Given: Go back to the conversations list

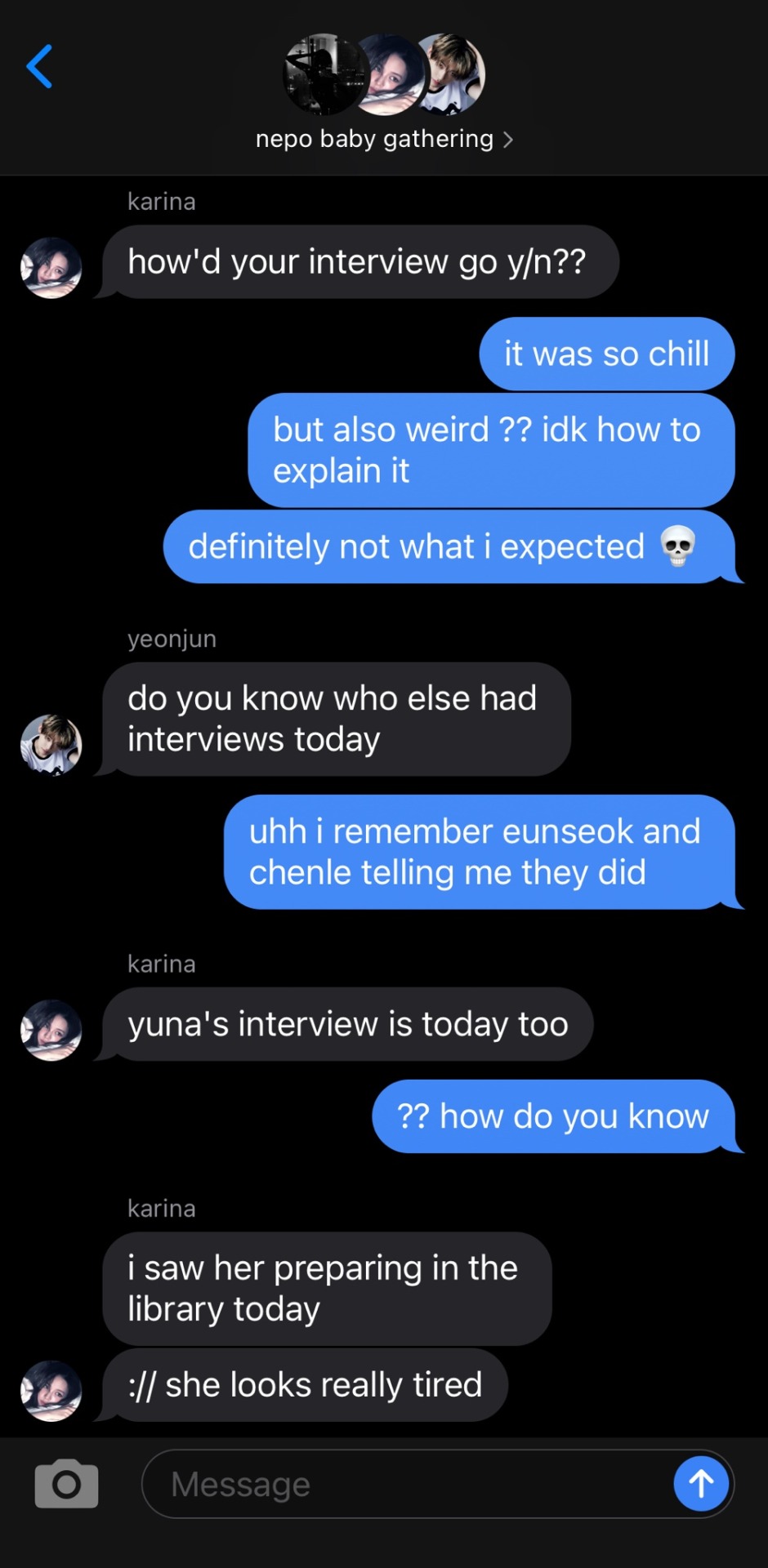Looking at the screenshot, I should click(39, 66).
